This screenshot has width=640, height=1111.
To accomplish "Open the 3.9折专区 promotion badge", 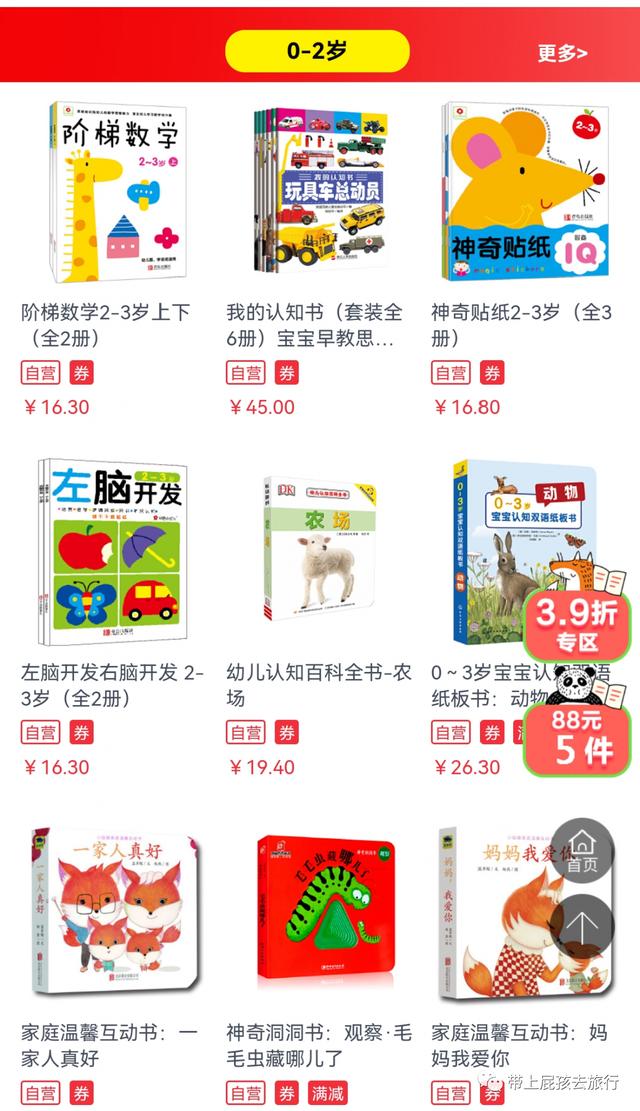I will pos(578,626).
